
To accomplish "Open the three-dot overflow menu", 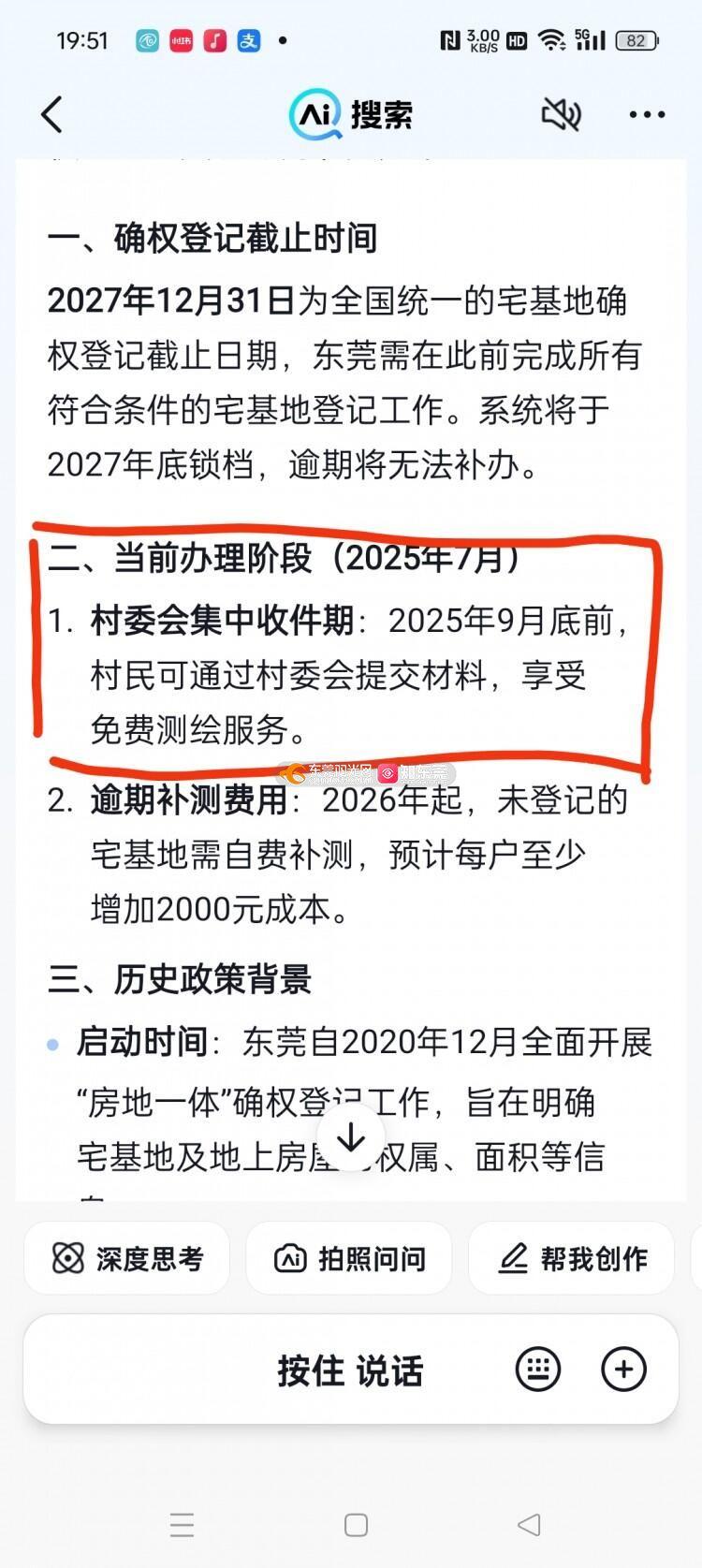I will (x=647, y=115).
